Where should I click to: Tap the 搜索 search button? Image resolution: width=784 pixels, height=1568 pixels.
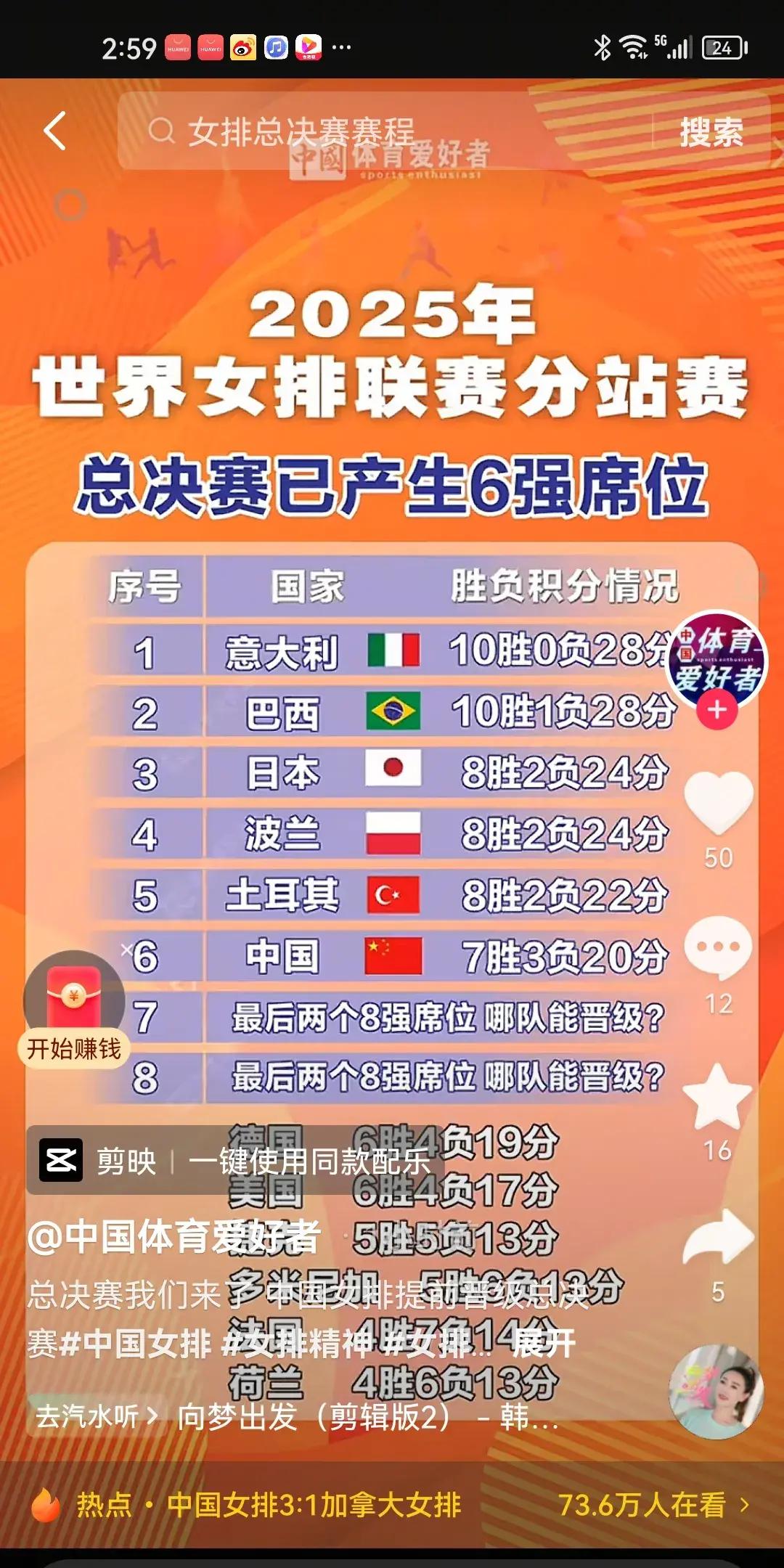tap(710, 129)
